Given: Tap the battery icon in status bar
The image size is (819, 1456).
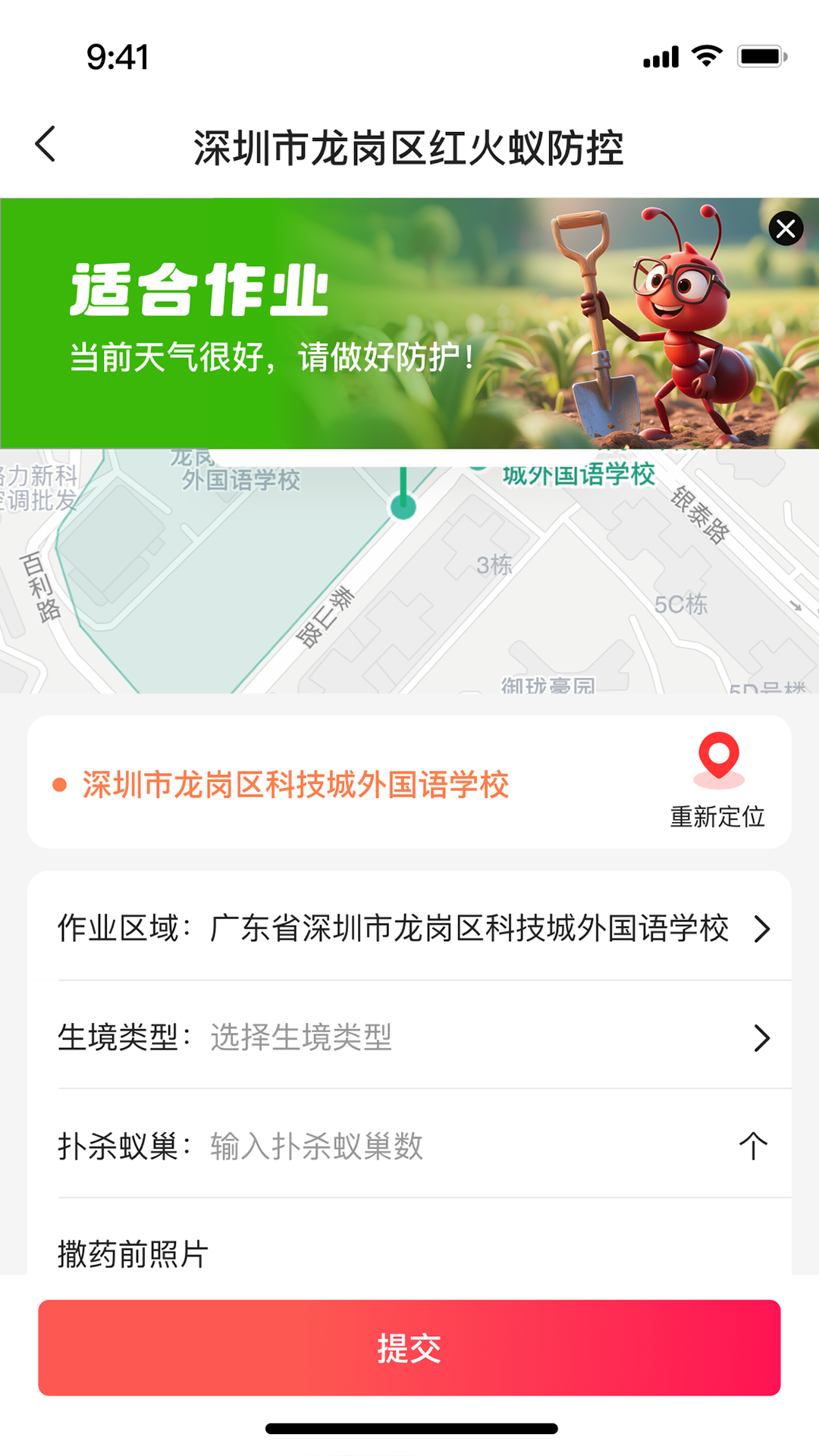Looking at the screenshot, I should tap(761, 55).
